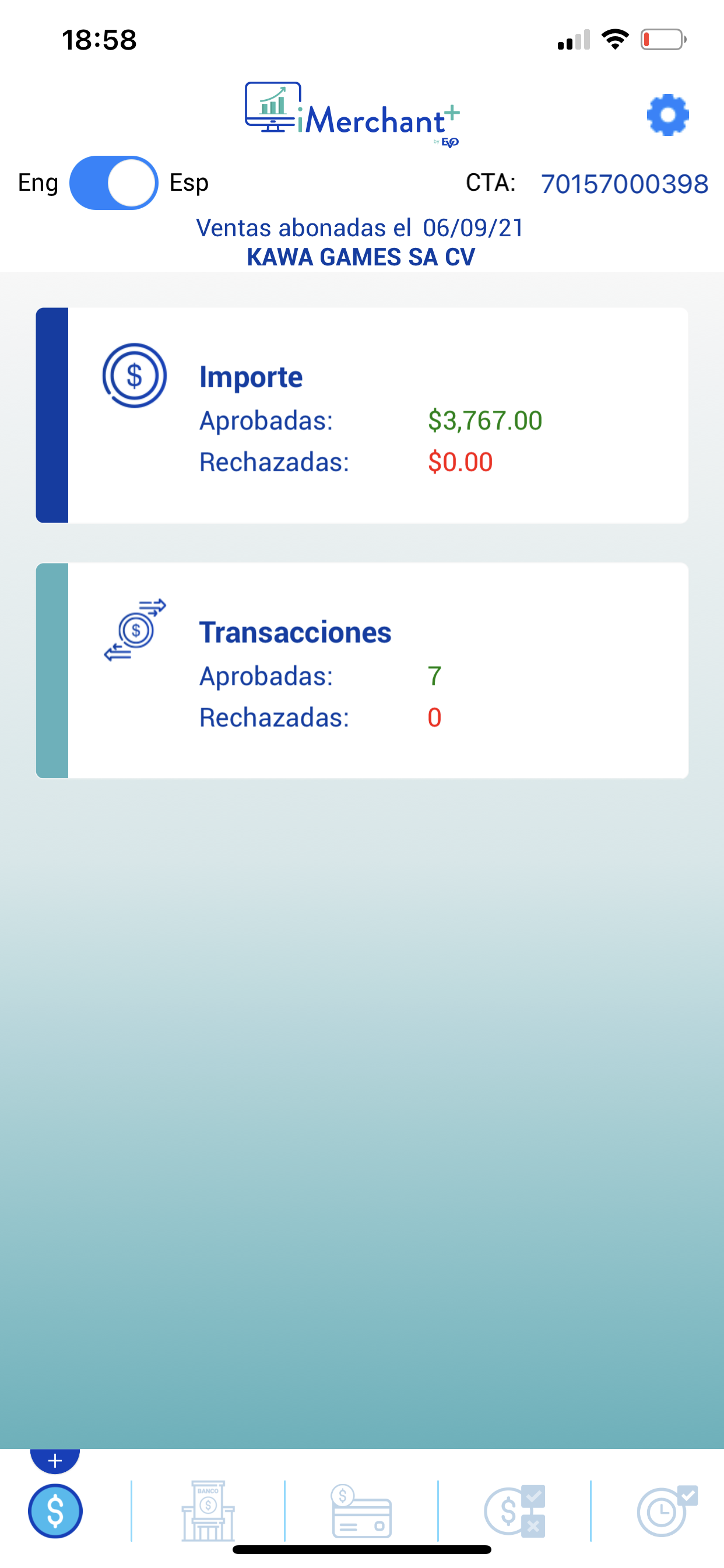Open the settings gear icon
724x1568 pixels.
tap(667, 114)
